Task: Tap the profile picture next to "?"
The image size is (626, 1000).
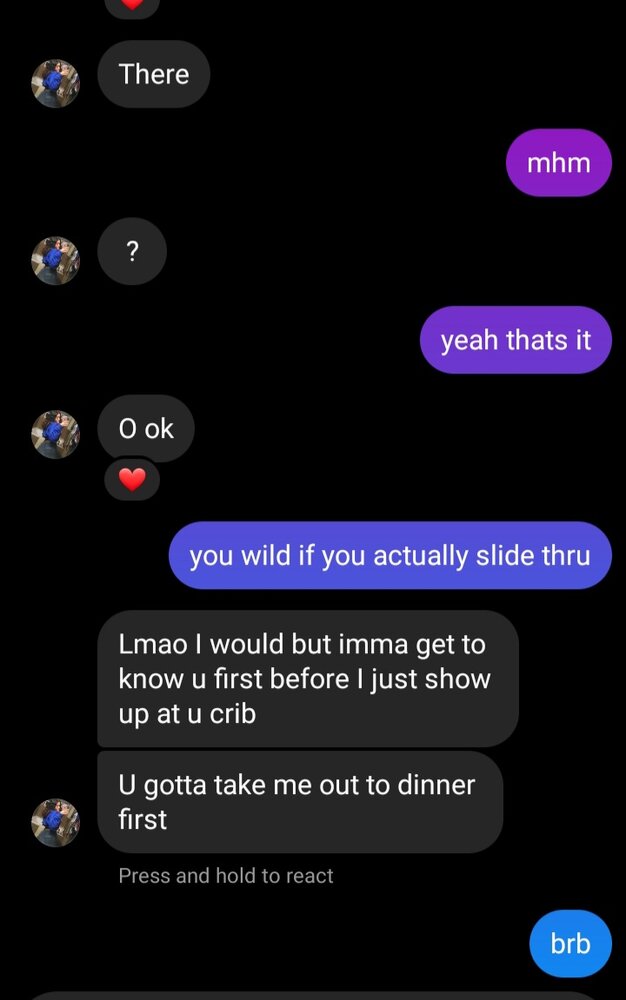Action: coord(56,261)
